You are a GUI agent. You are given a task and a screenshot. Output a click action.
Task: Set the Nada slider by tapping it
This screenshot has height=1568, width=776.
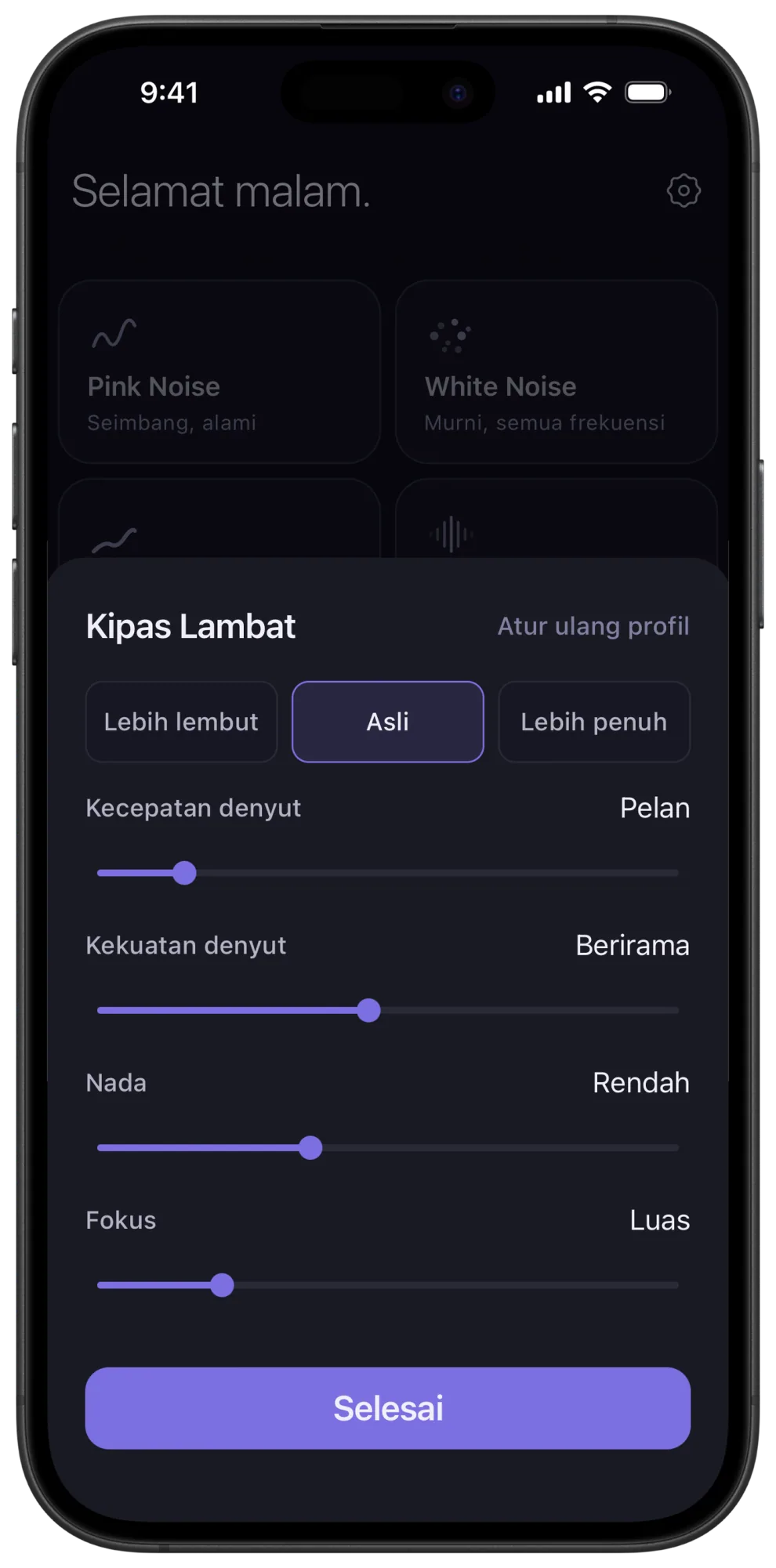pyautogui.click(x=388, y=1148)
